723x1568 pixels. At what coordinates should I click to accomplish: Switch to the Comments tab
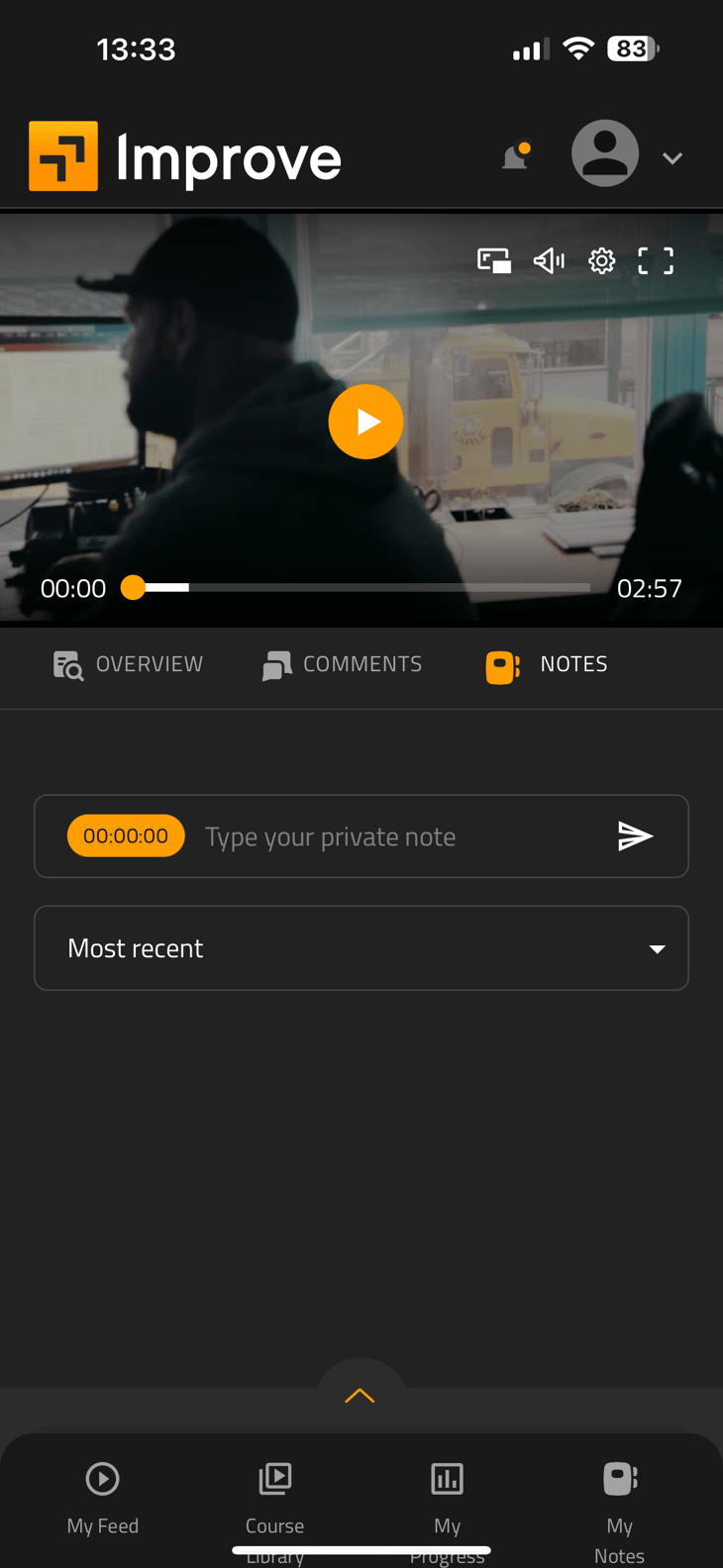point(343,665)
